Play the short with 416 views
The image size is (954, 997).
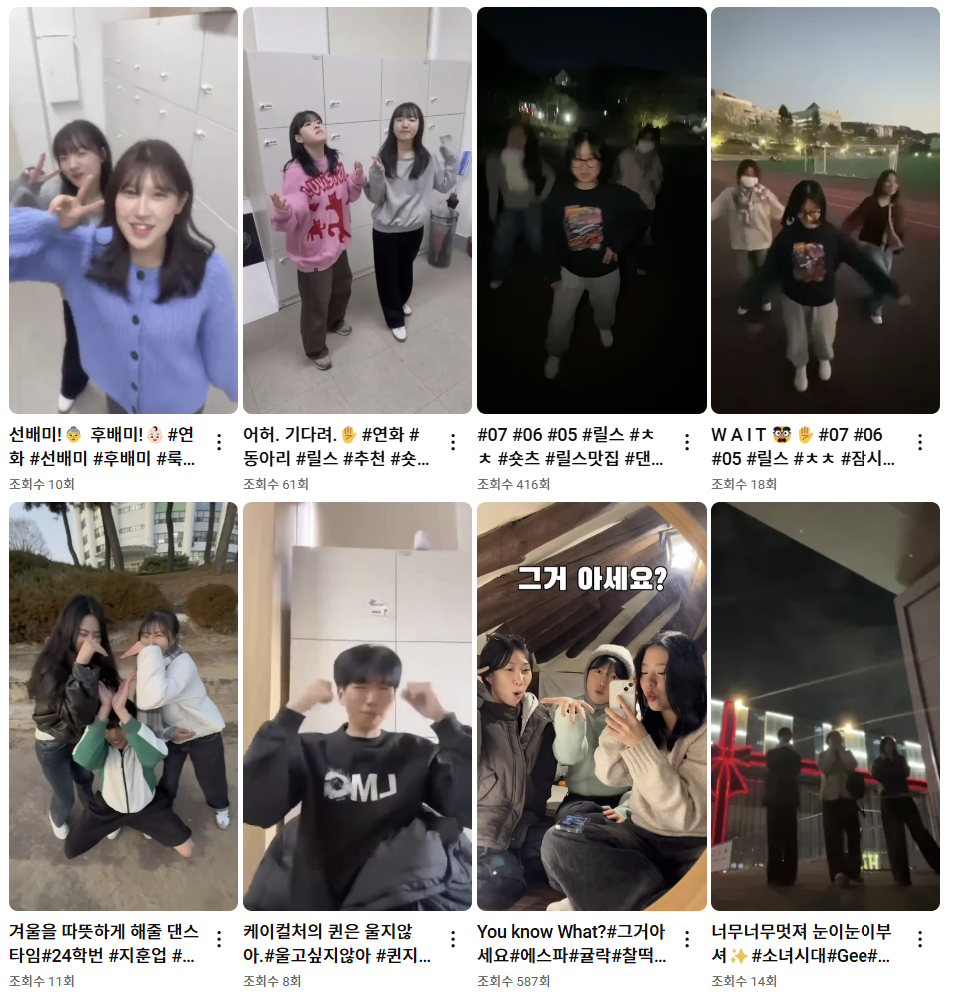pyautogui.click(x=591, y=210)
